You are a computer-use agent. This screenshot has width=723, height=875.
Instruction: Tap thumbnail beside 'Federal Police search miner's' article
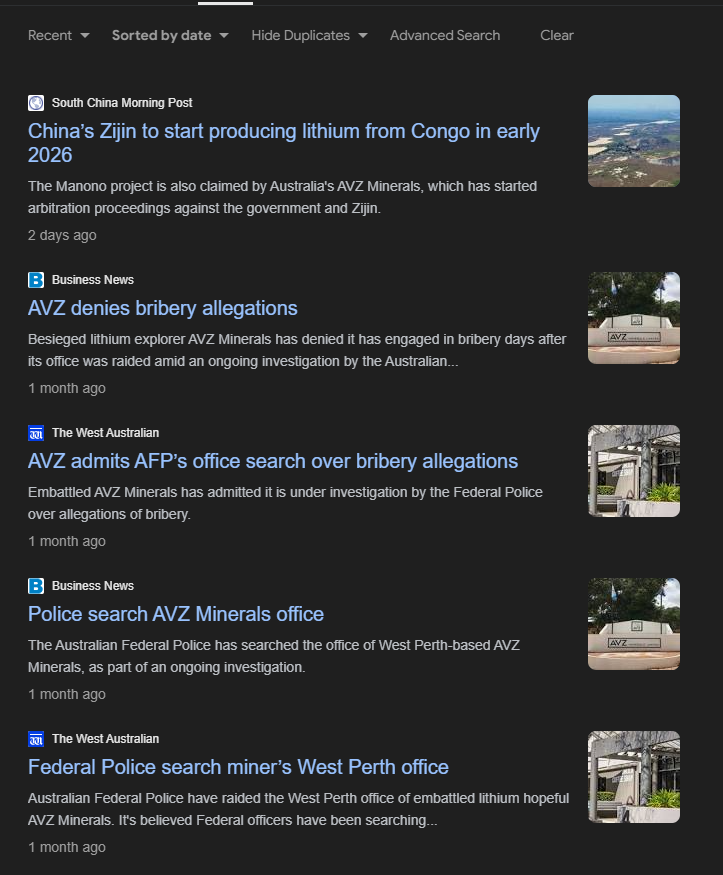click(634, 777)
